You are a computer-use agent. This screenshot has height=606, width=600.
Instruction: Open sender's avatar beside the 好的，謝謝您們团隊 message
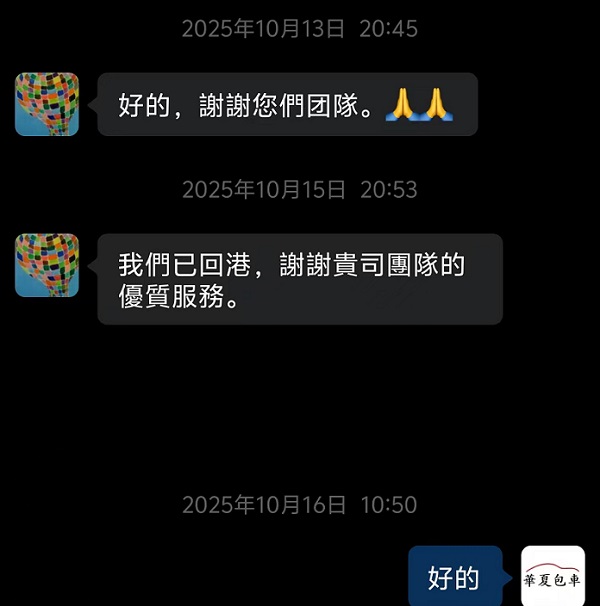[x=47, y=104]
